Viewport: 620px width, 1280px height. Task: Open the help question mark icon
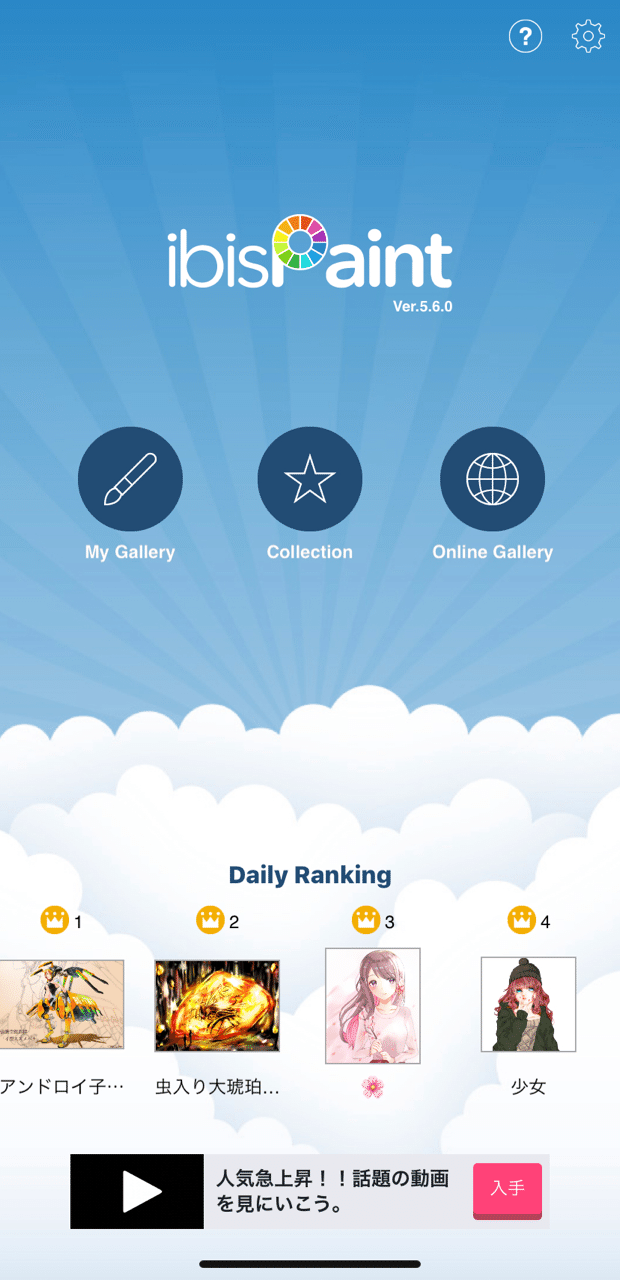pyautogui.click(x=525, y=37)
